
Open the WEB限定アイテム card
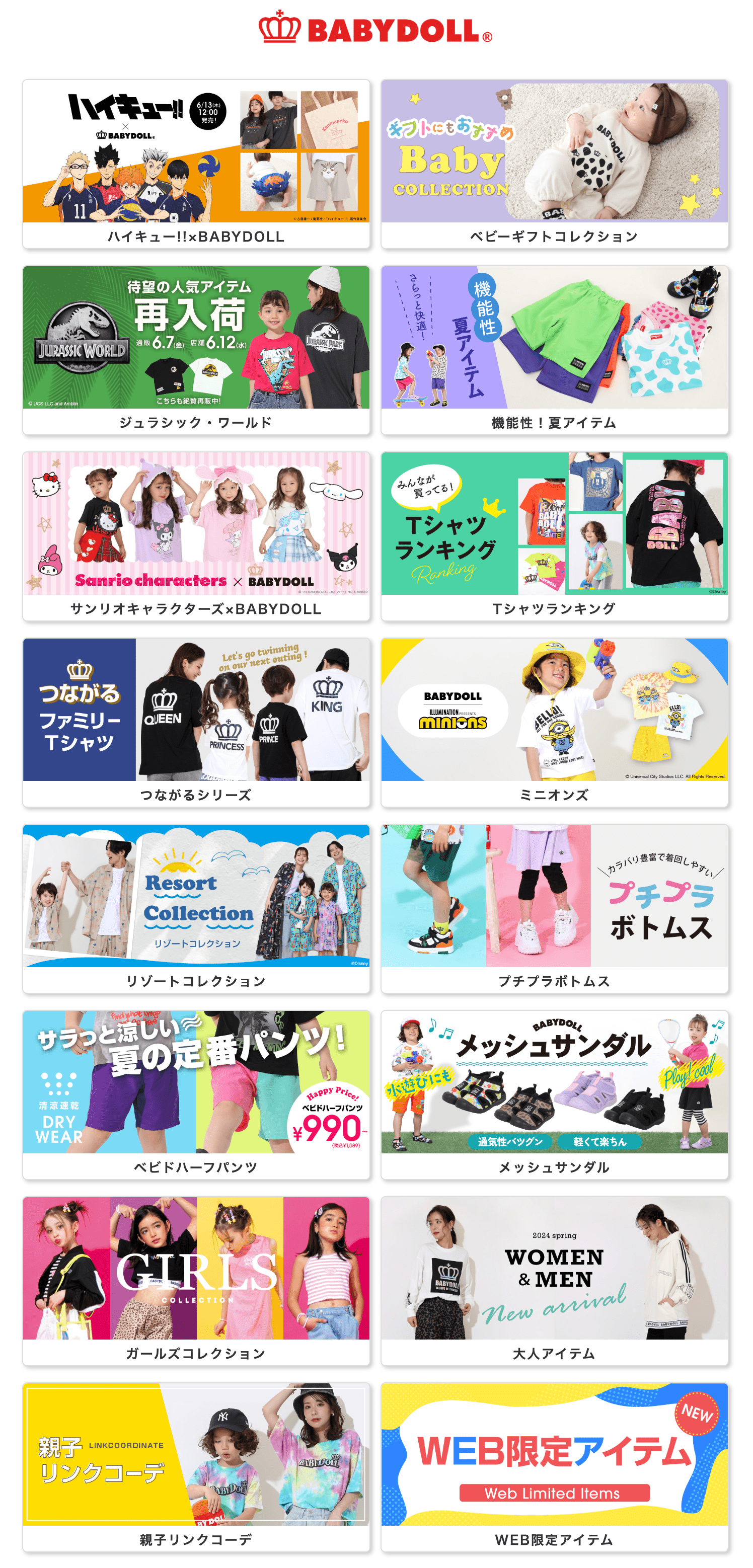click(x=554, y=1467)
